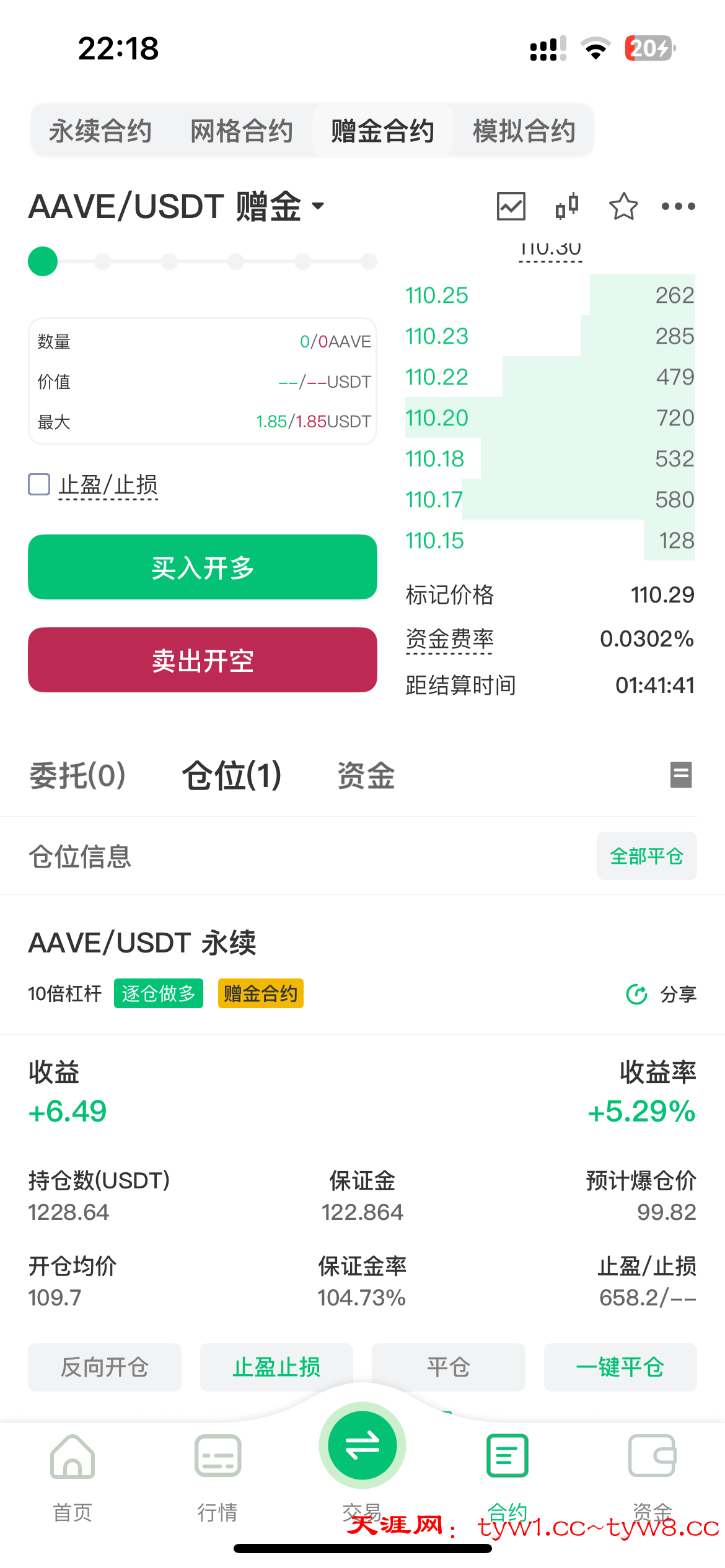Switch to the 资金 tab beside 仓位(1)
The height and width of the screenshot is (1568, 725).
click(x=366, y=775)
